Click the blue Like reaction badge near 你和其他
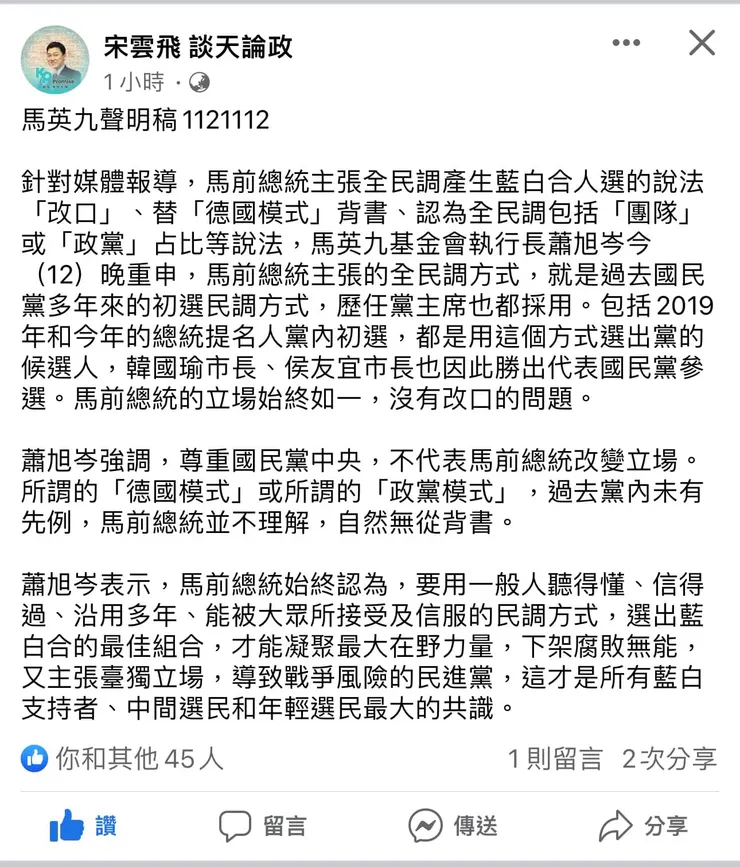 click(35, 761)
